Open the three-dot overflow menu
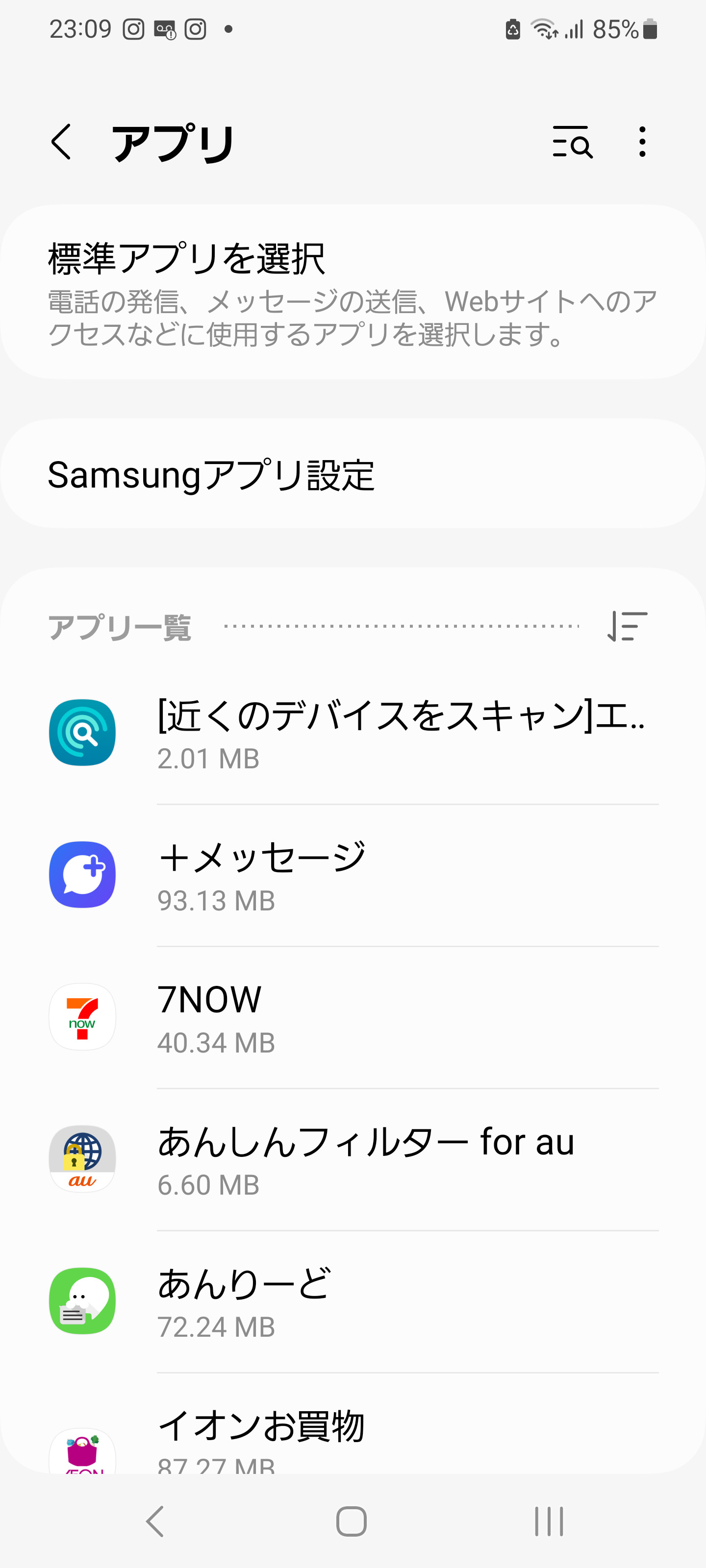The height and width of the screenshot is (1568, 706). click(642, 143)
